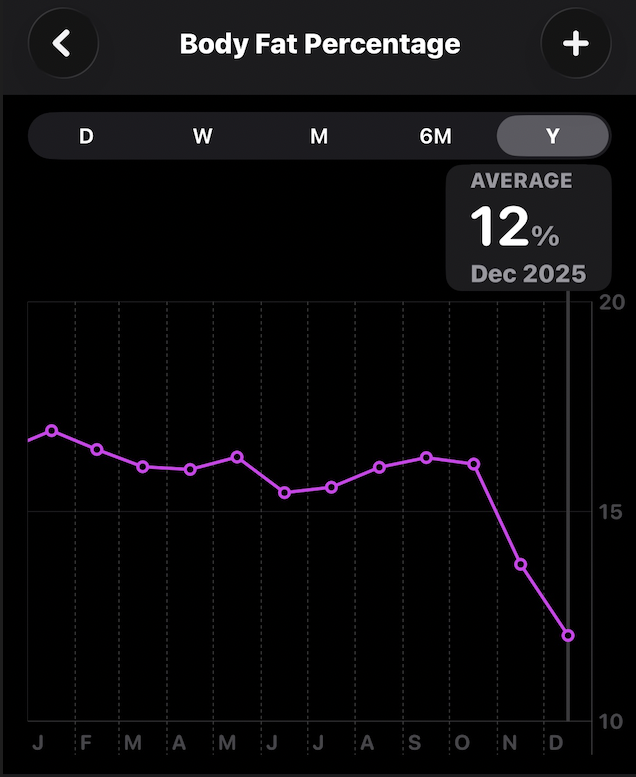This screenshot has width=636, height=777.
Task: Go back using the arrow button
Action: pyautogui.click(x=63, y=44)
